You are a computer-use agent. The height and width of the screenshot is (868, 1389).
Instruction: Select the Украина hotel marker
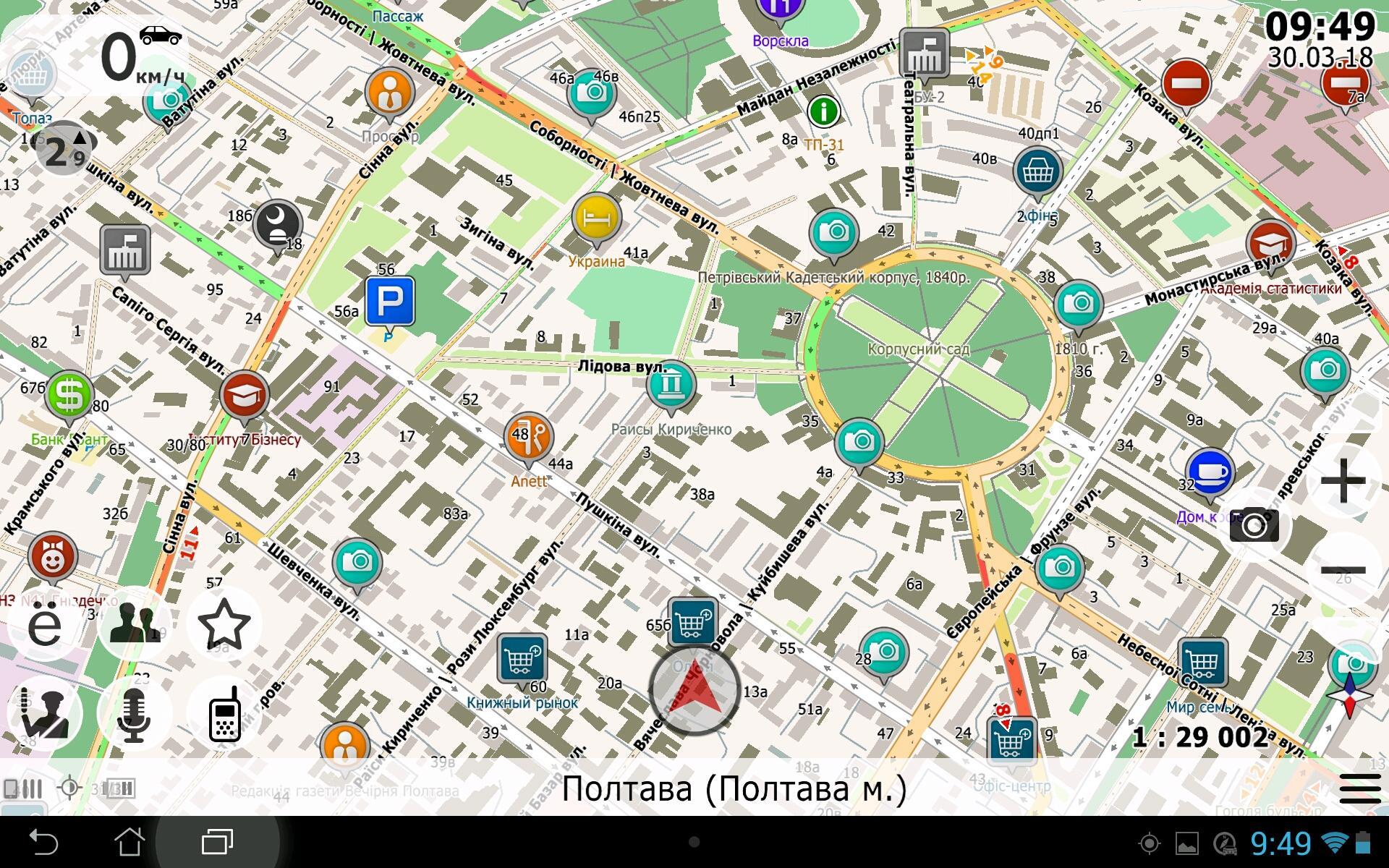point(596,218)
